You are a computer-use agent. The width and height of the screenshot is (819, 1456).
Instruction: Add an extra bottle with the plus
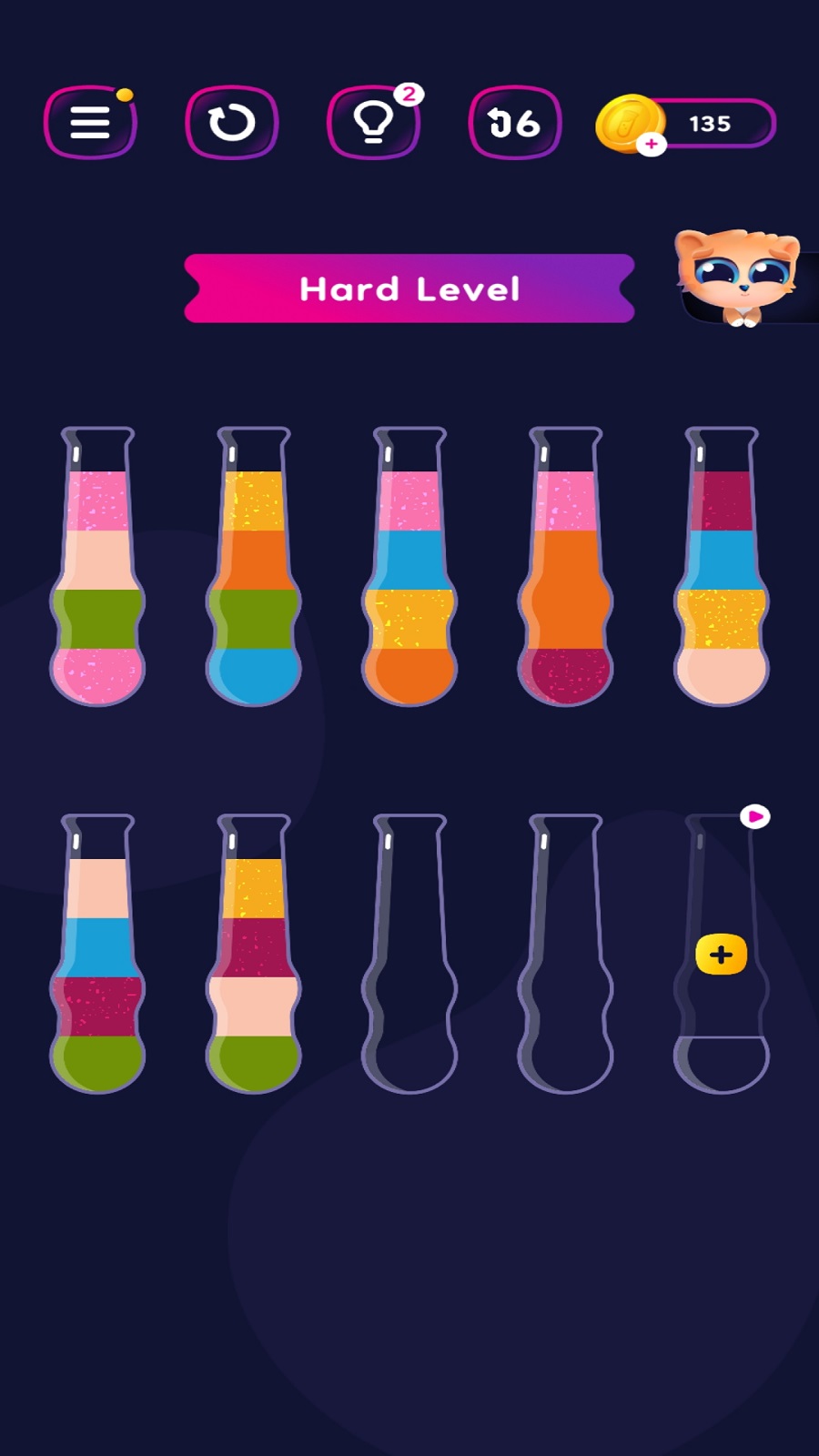721,955
